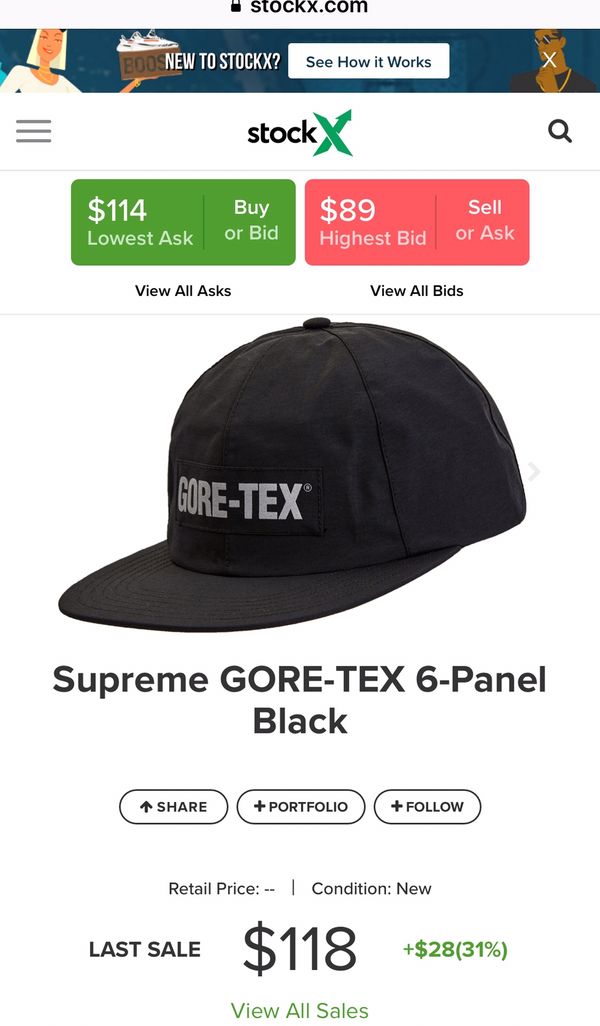The height and width of the screenshot is (1026, 600).
Task: Open the search magnifier icon
Action: pos(559,132)
